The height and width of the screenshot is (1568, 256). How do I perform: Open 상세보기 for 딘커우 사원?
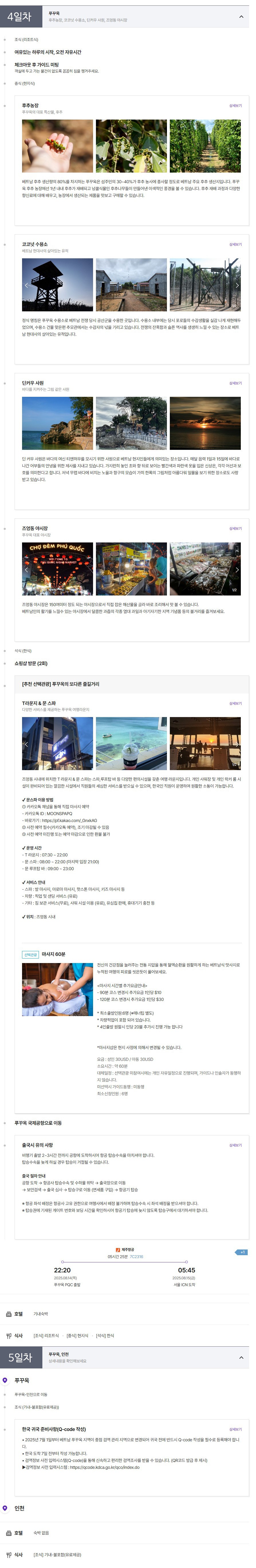(235, 383)
